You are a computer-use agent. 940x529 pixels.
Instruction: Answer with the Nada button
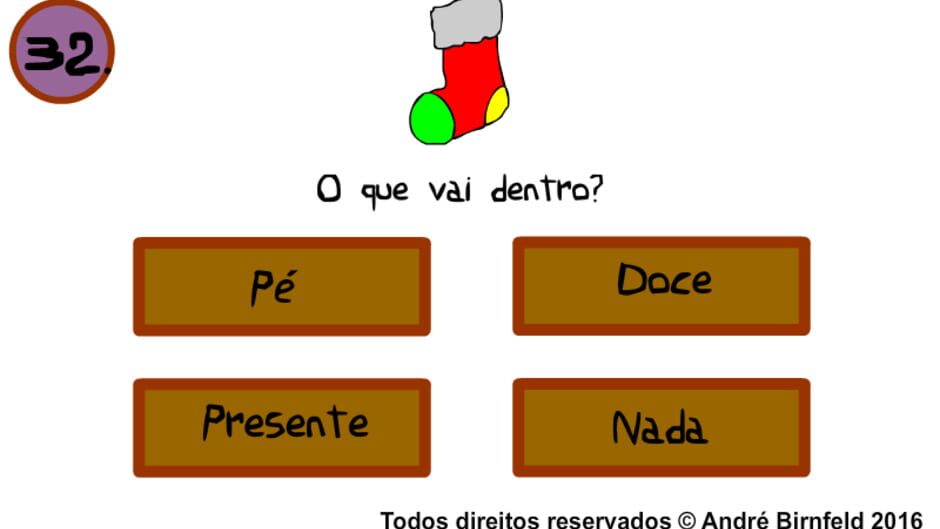click(x=661, y=428)
